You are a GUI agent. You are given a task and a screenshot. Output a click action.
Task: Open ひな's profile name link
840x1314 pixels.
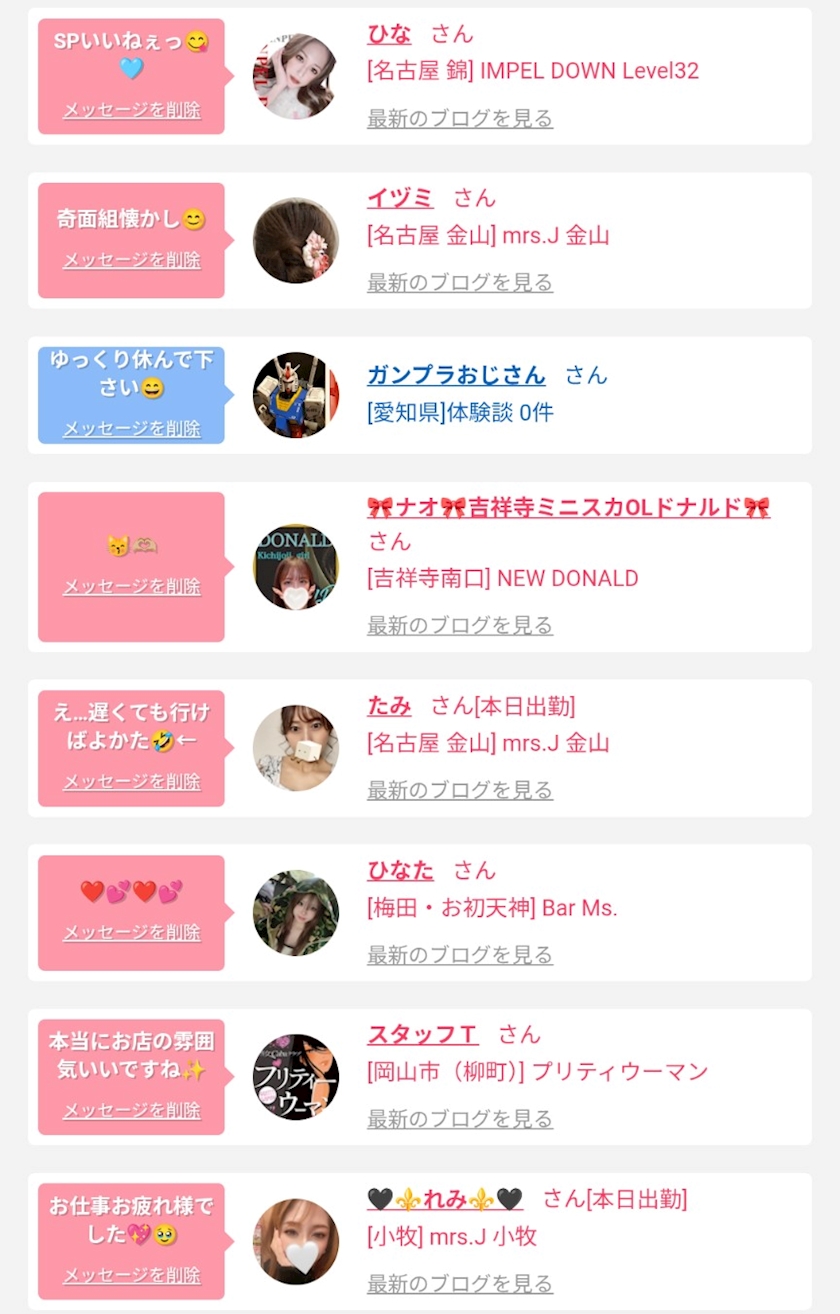pos(389,34)
